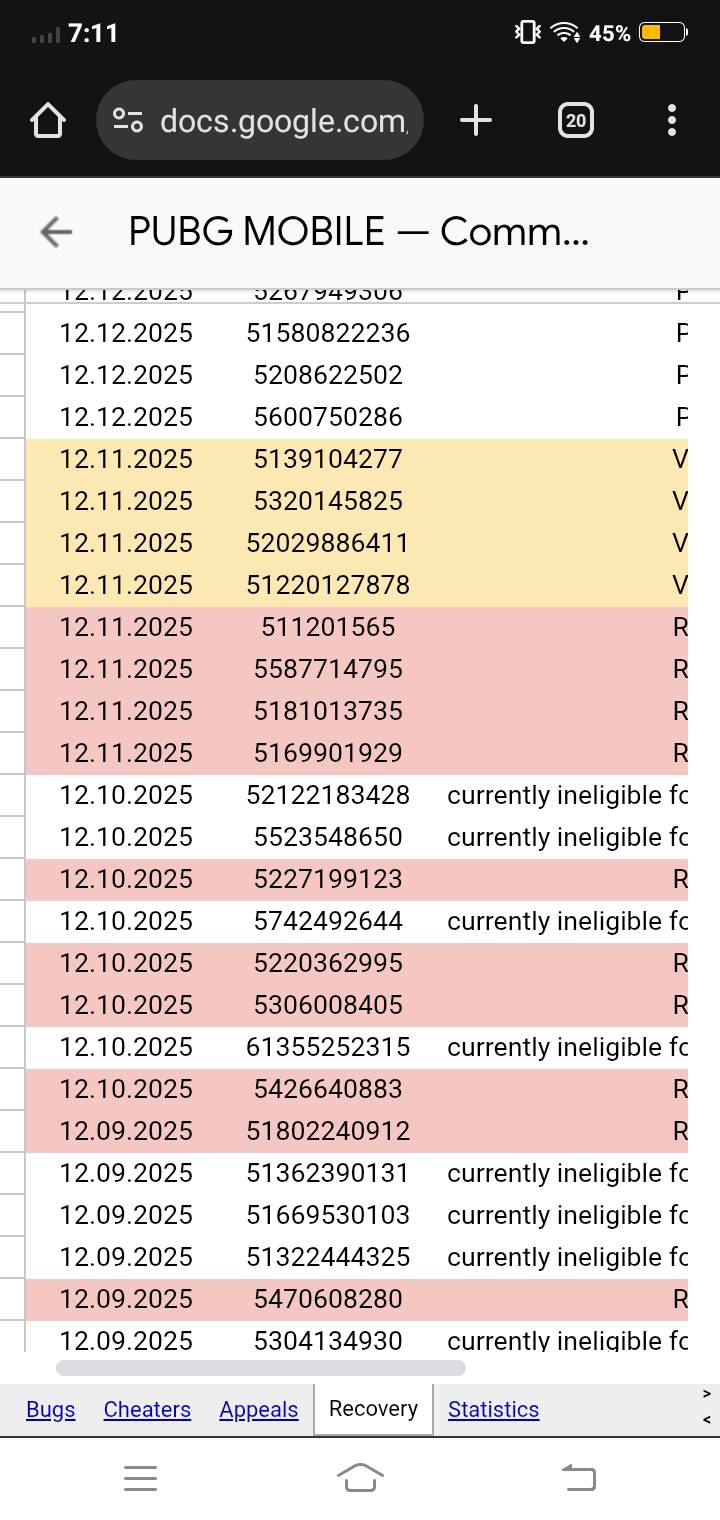Image resolution: width=720 pixels, height=1520 pixels.
Task: Select the Recovery sheet tab
Action: click(373, 1409)
